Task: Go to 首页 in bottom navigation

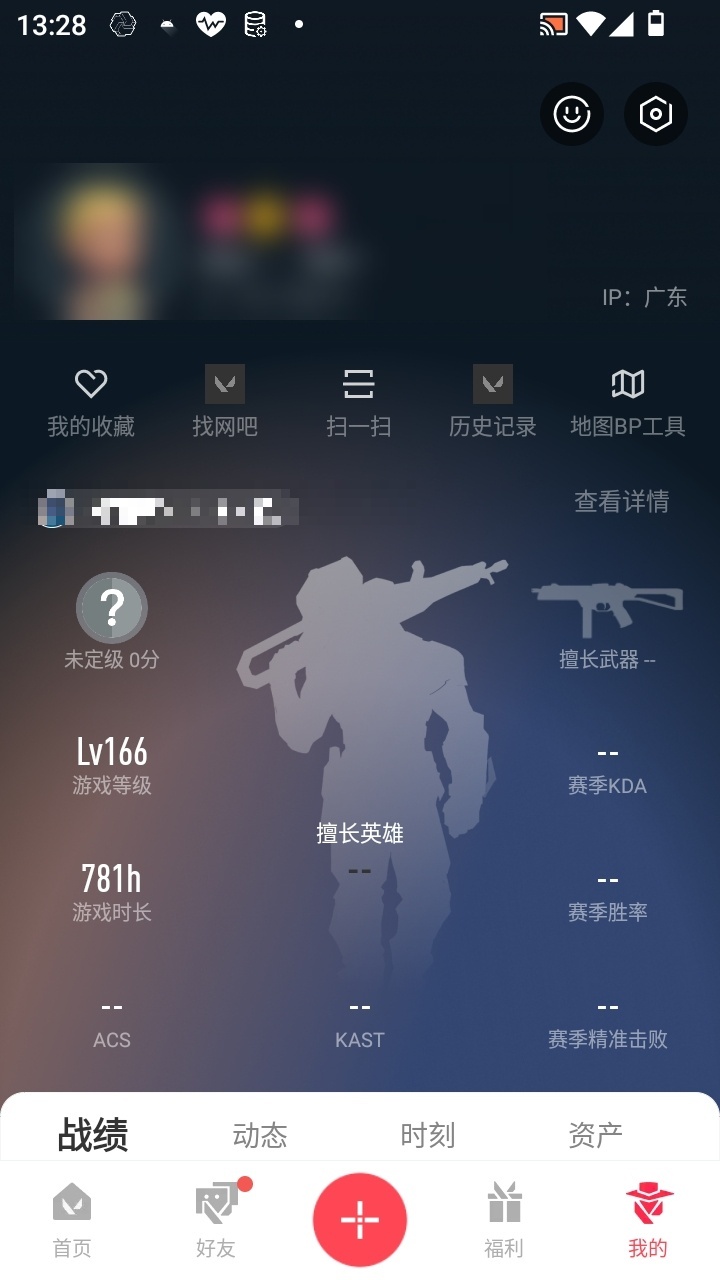Action: click(72, 1220)
